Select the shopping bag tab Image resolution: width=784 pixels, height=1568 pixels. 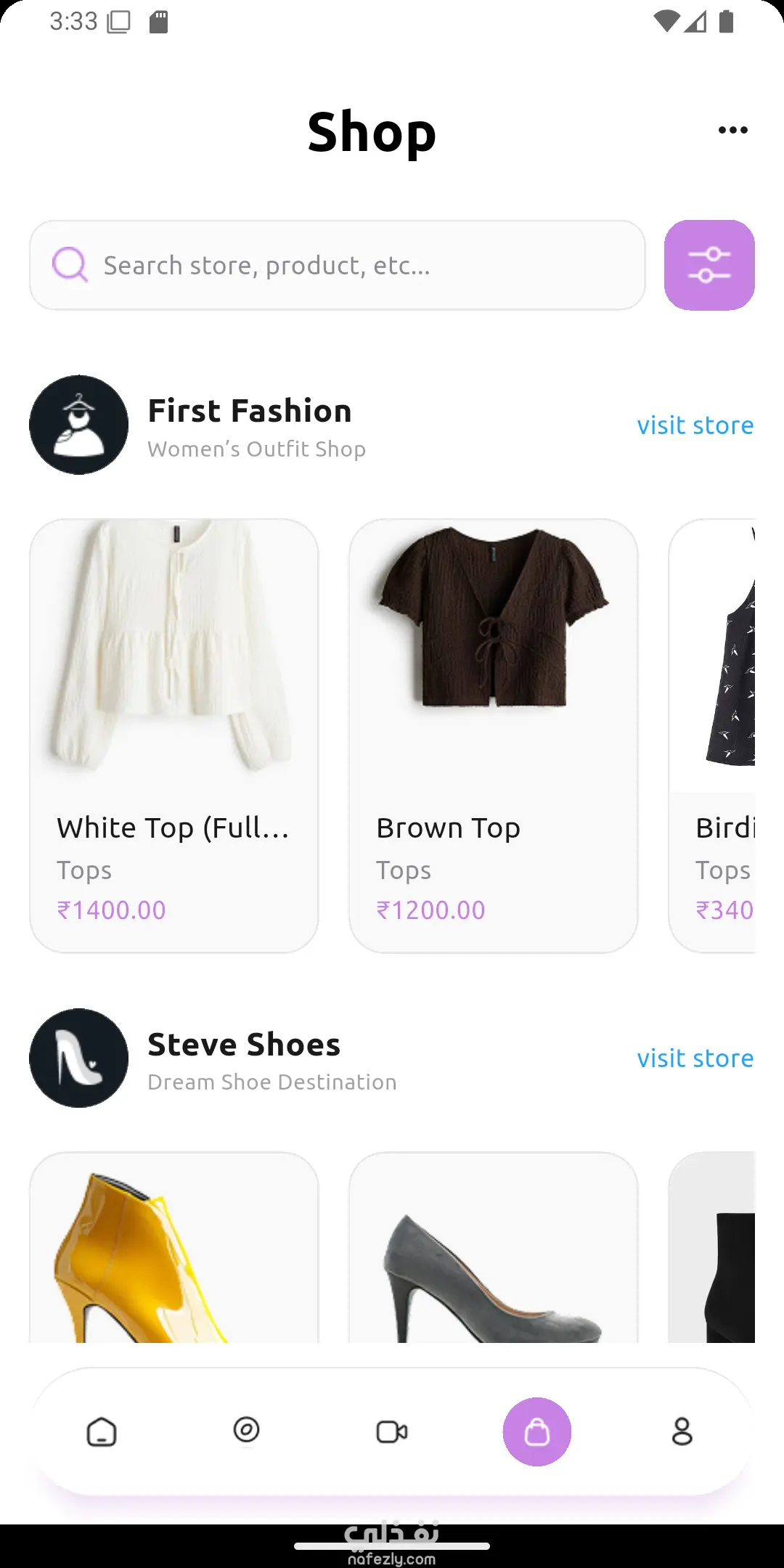537,1432
